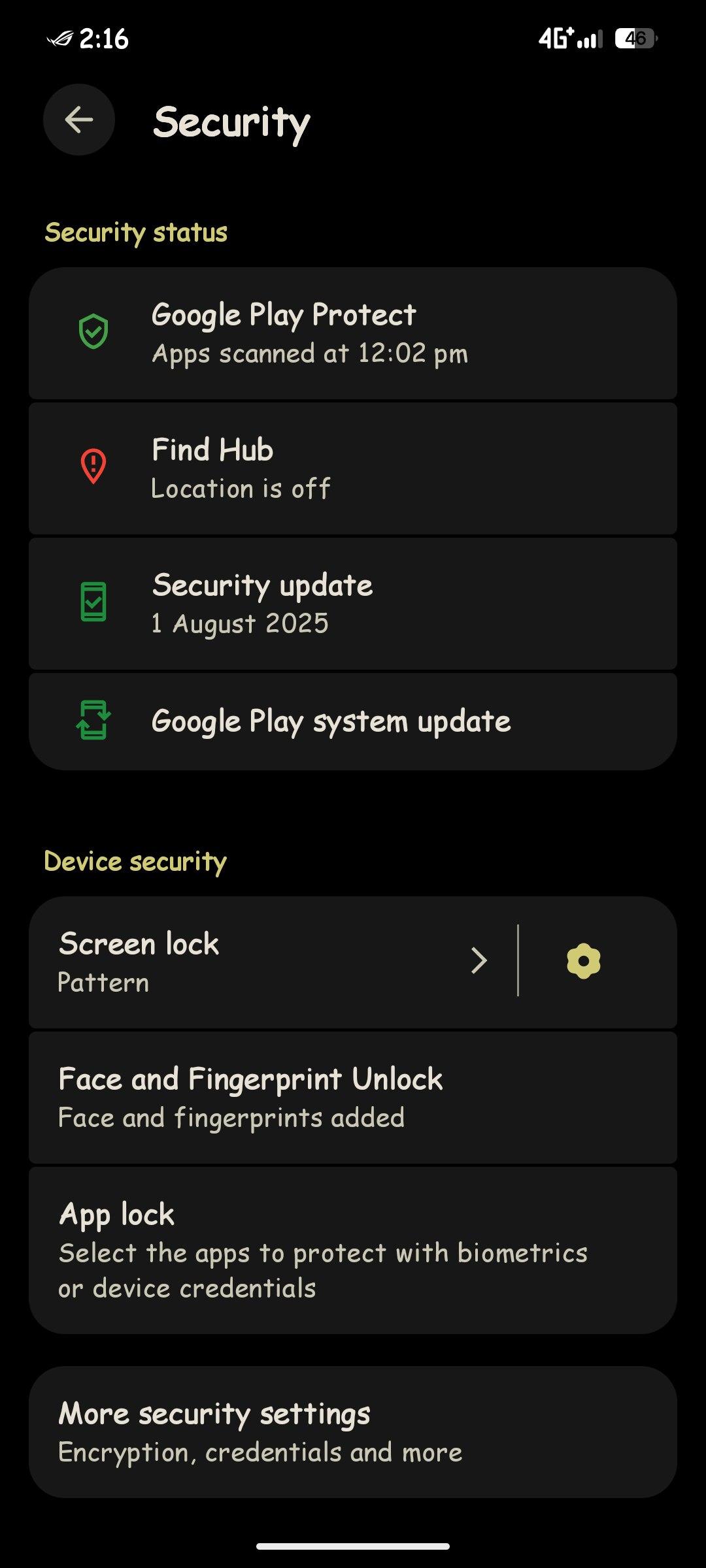The width and height of the screenshot is (706, 1568).
Task: Open Screen lock pattern options
Action: tap(273, 962)
